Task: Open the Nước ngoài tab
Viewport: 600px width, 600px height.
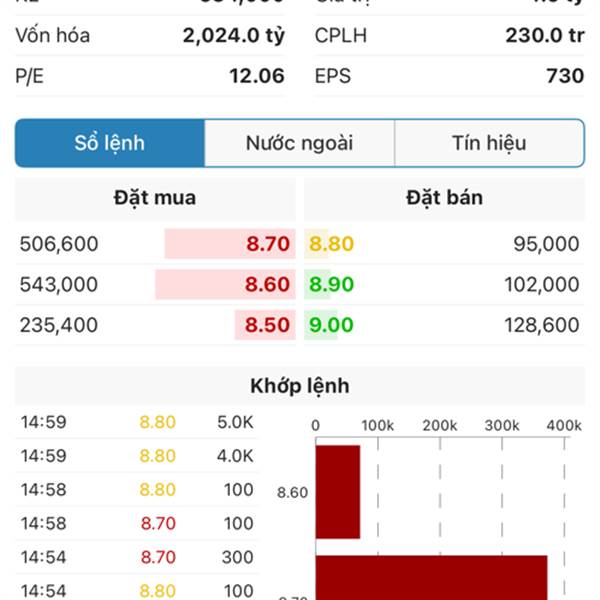Action: pos(299,143)
